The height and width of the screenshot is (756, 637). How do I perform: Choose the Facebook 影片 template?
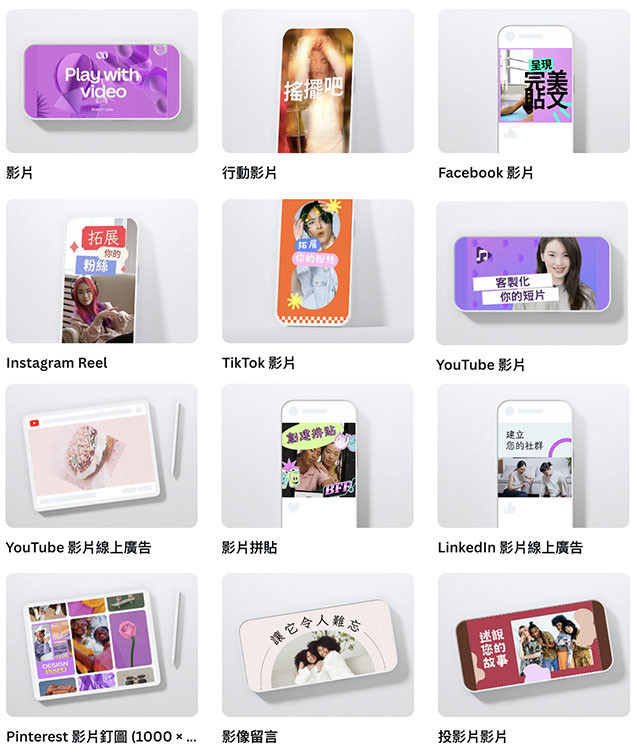click(x=533, y=82)
